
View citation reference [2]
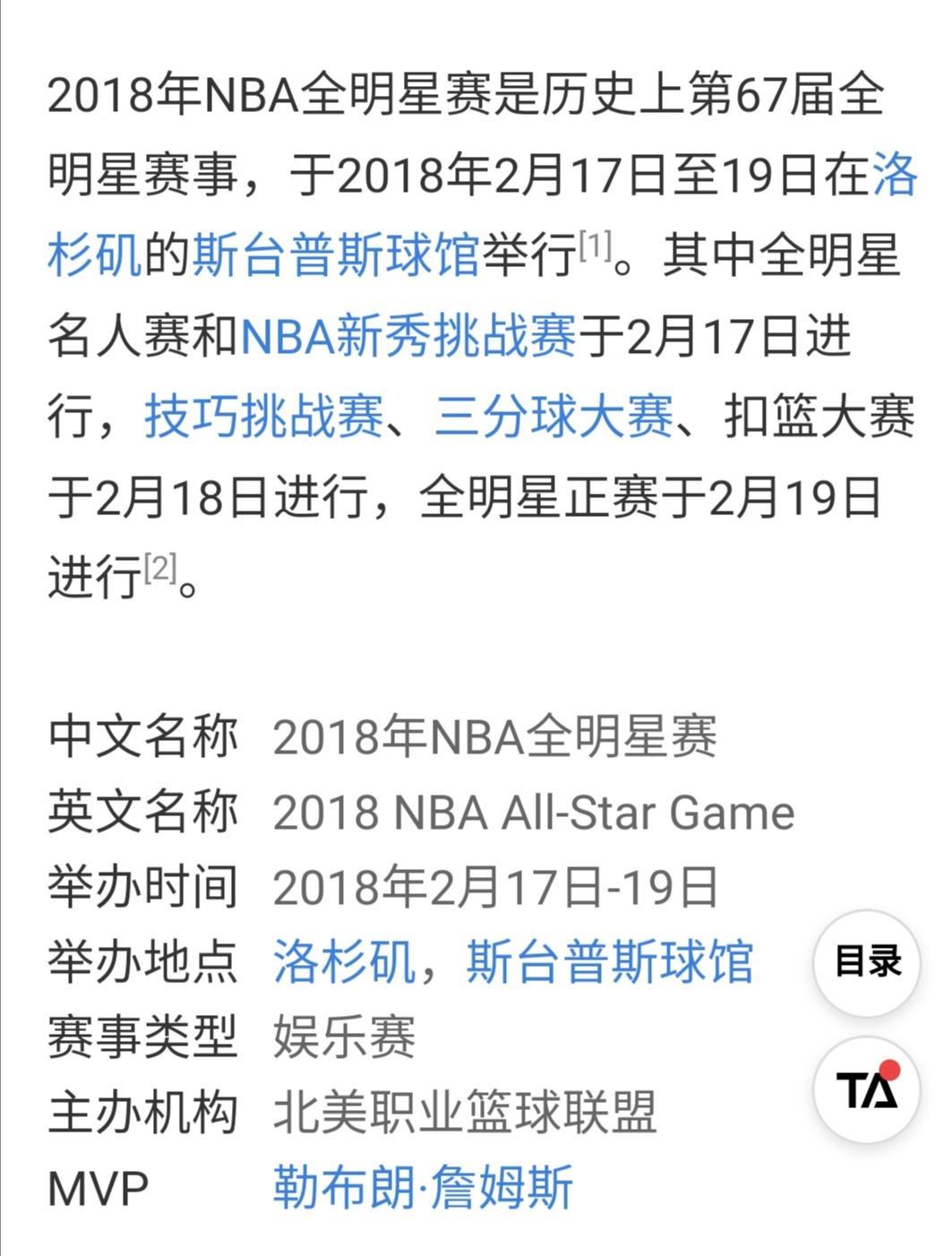160,567
